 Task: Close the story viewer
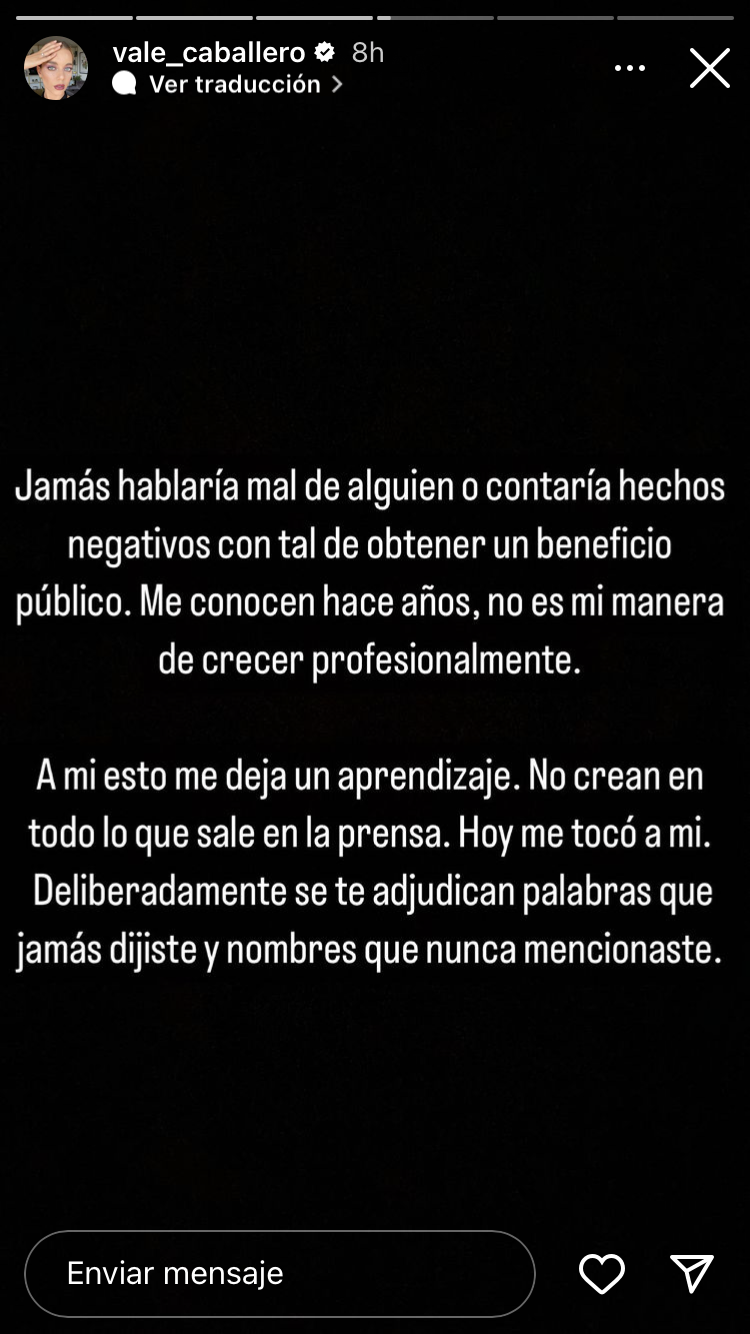pos(710,68)
